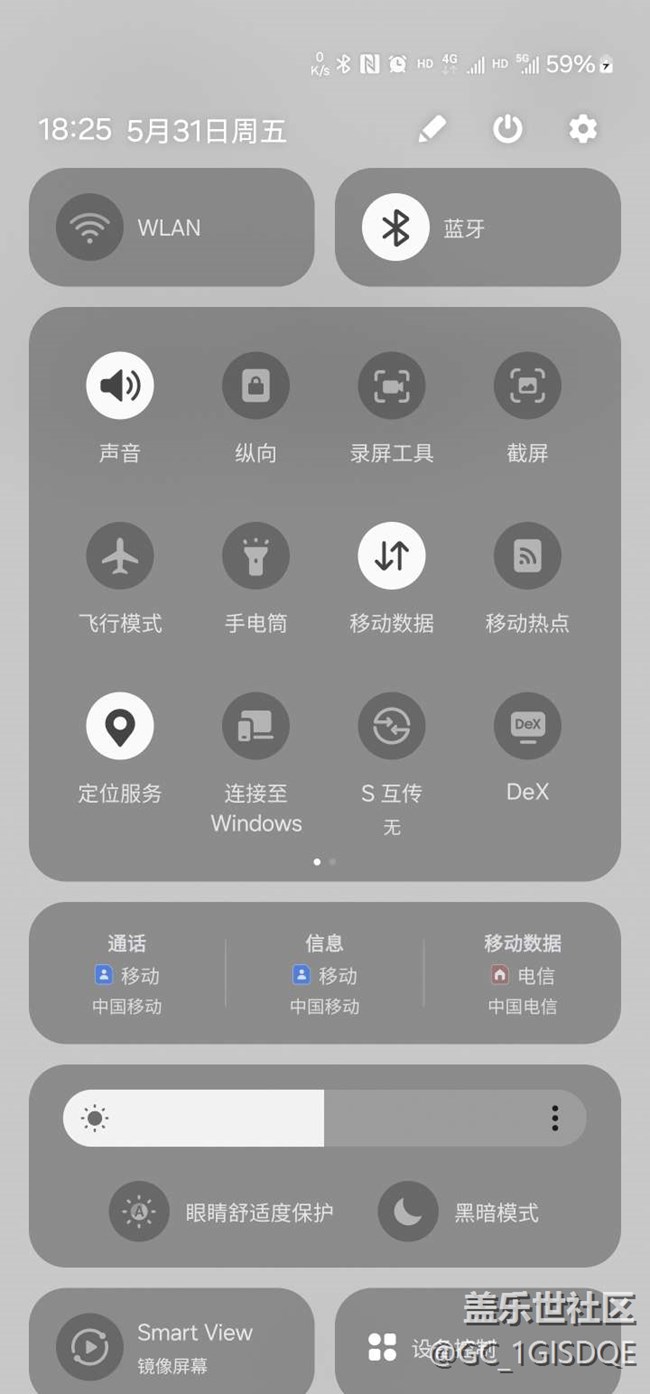The width and height of the screenshot is (650, 1394).
Task: Turn off 定位服务 location
Action: [120, 726]
